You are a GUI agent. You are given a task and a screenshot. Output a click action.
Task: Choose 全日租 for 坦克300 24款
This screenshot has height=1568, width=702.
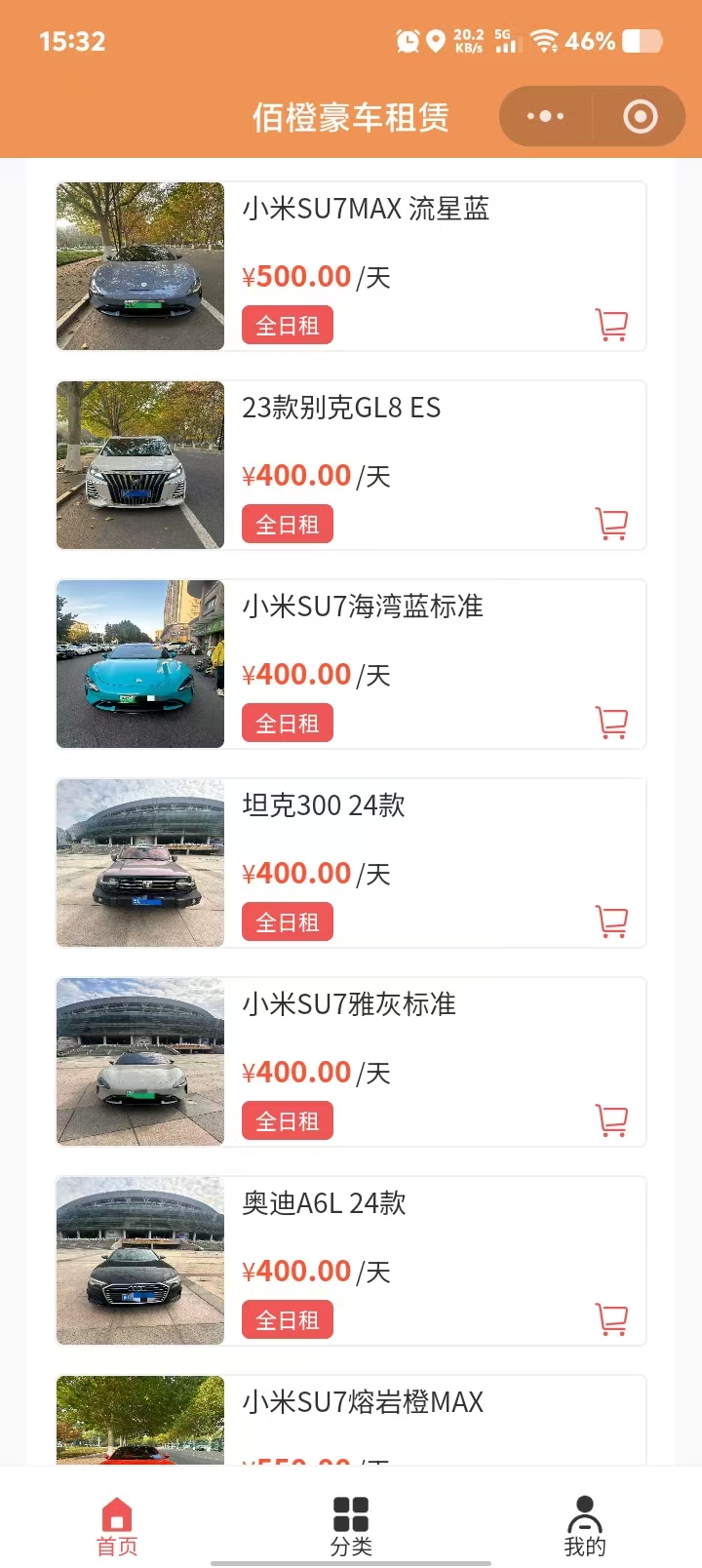(x=288, y=922)
